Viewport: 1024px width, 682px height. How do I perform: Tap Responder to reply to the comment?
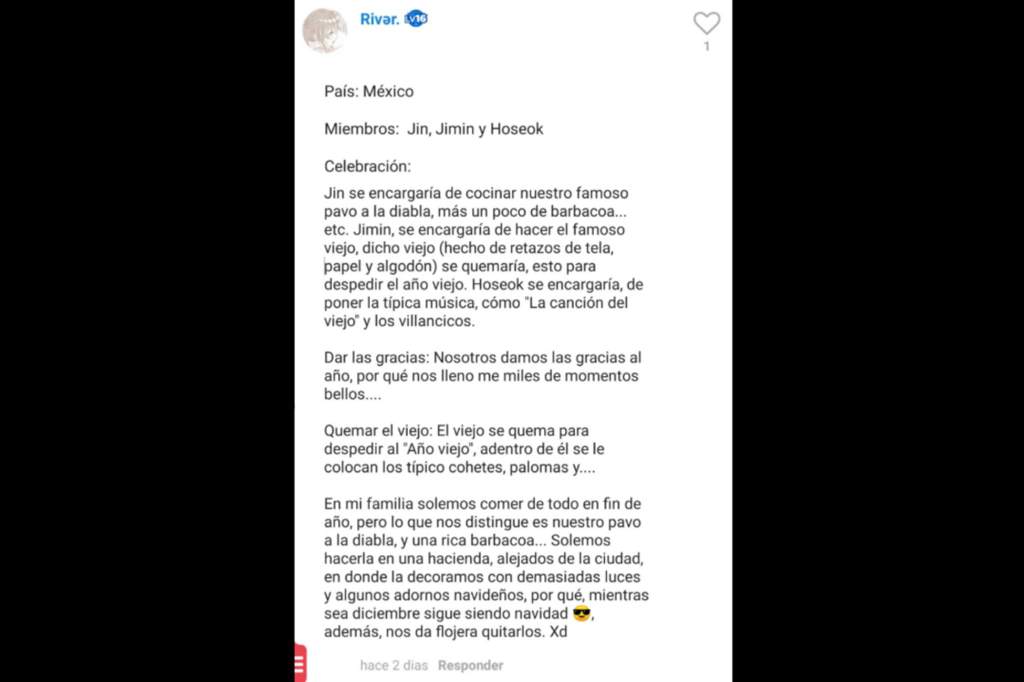[470, 665]
